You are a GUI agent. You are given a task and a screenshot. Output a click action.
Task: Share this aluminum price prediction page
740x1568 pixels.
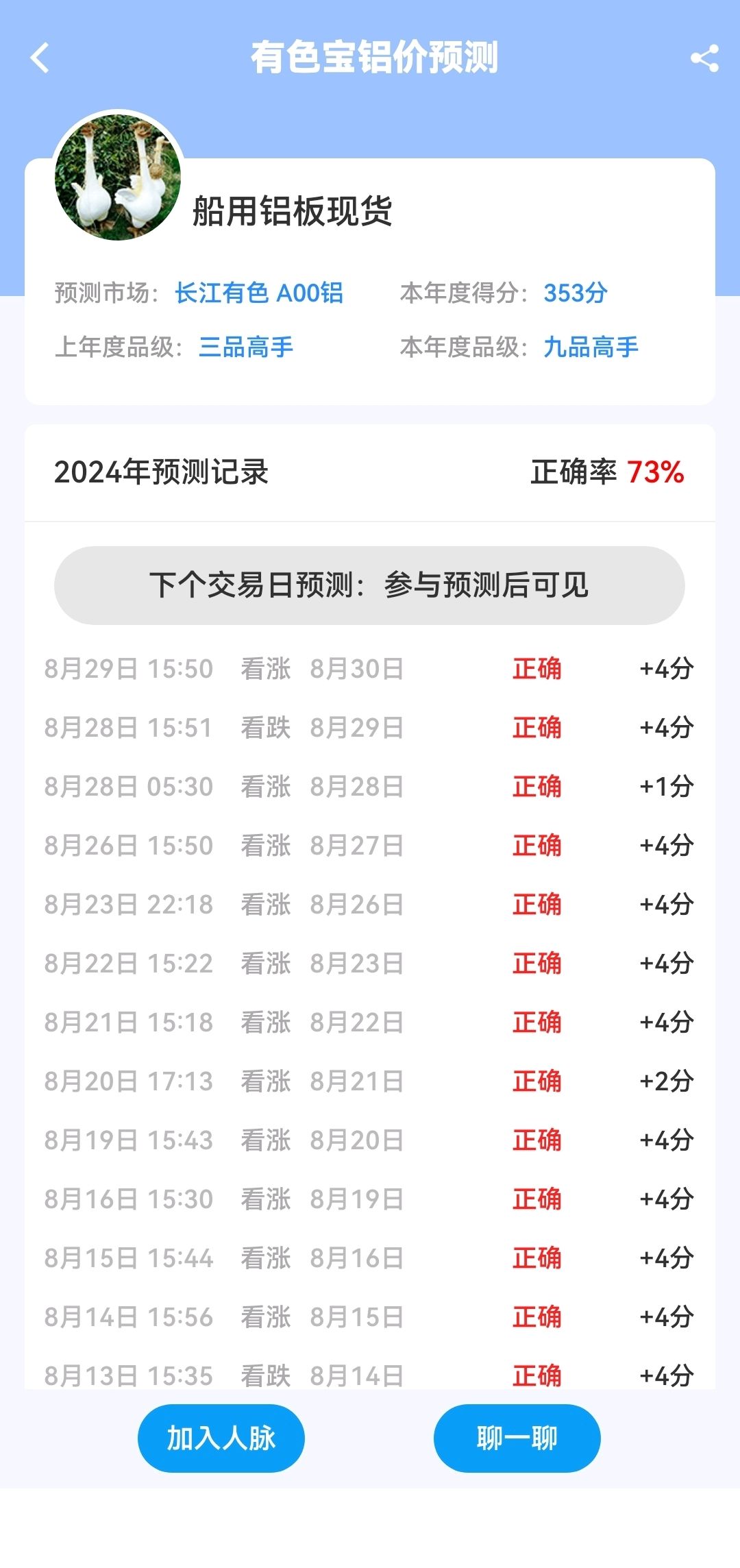704,58
